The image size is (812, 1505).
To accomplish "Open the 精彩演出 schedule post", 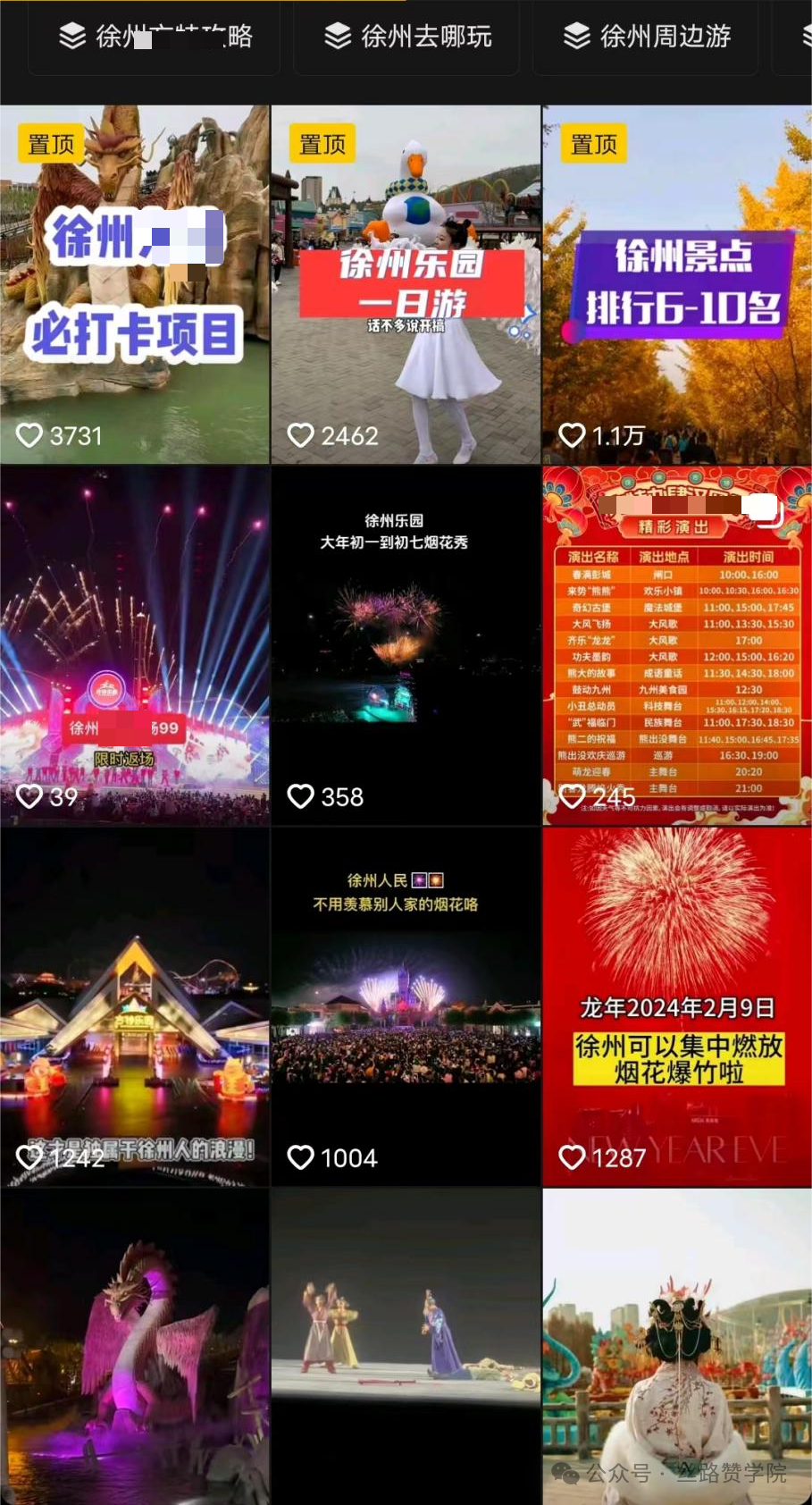I will (677, 645).
